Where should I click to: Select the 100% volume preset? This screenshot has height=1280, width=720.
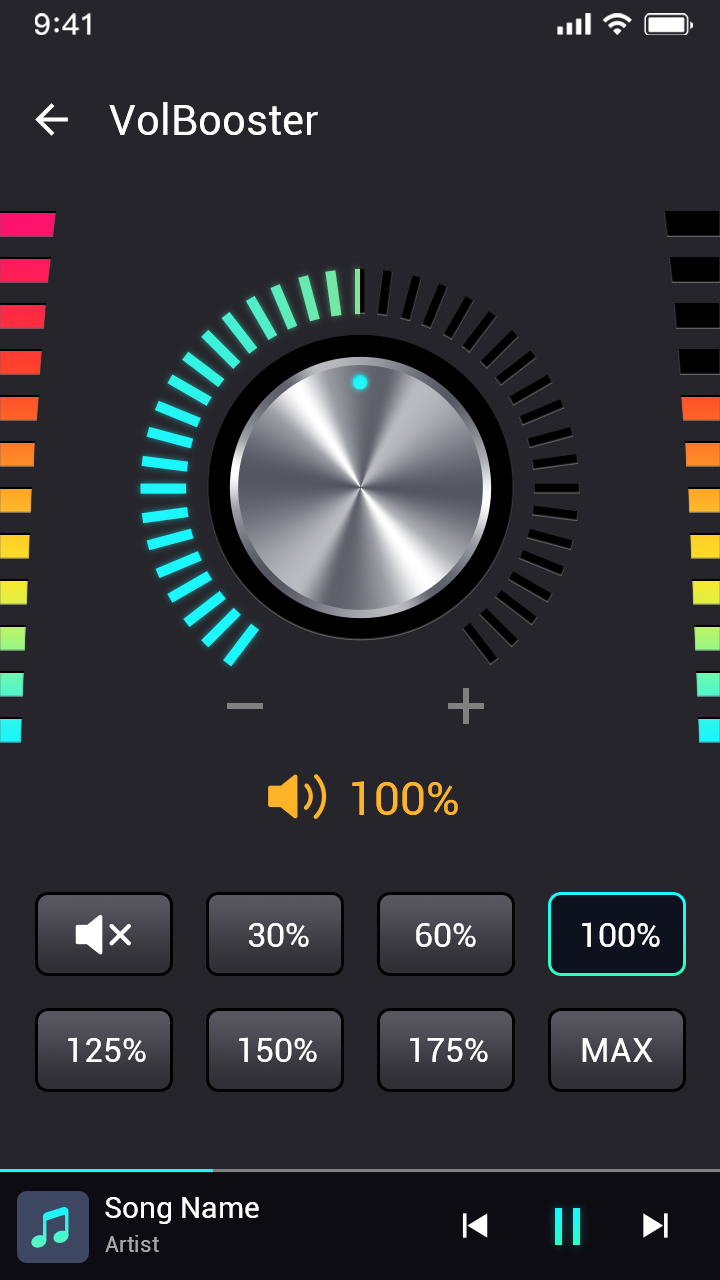click(617, 934)
